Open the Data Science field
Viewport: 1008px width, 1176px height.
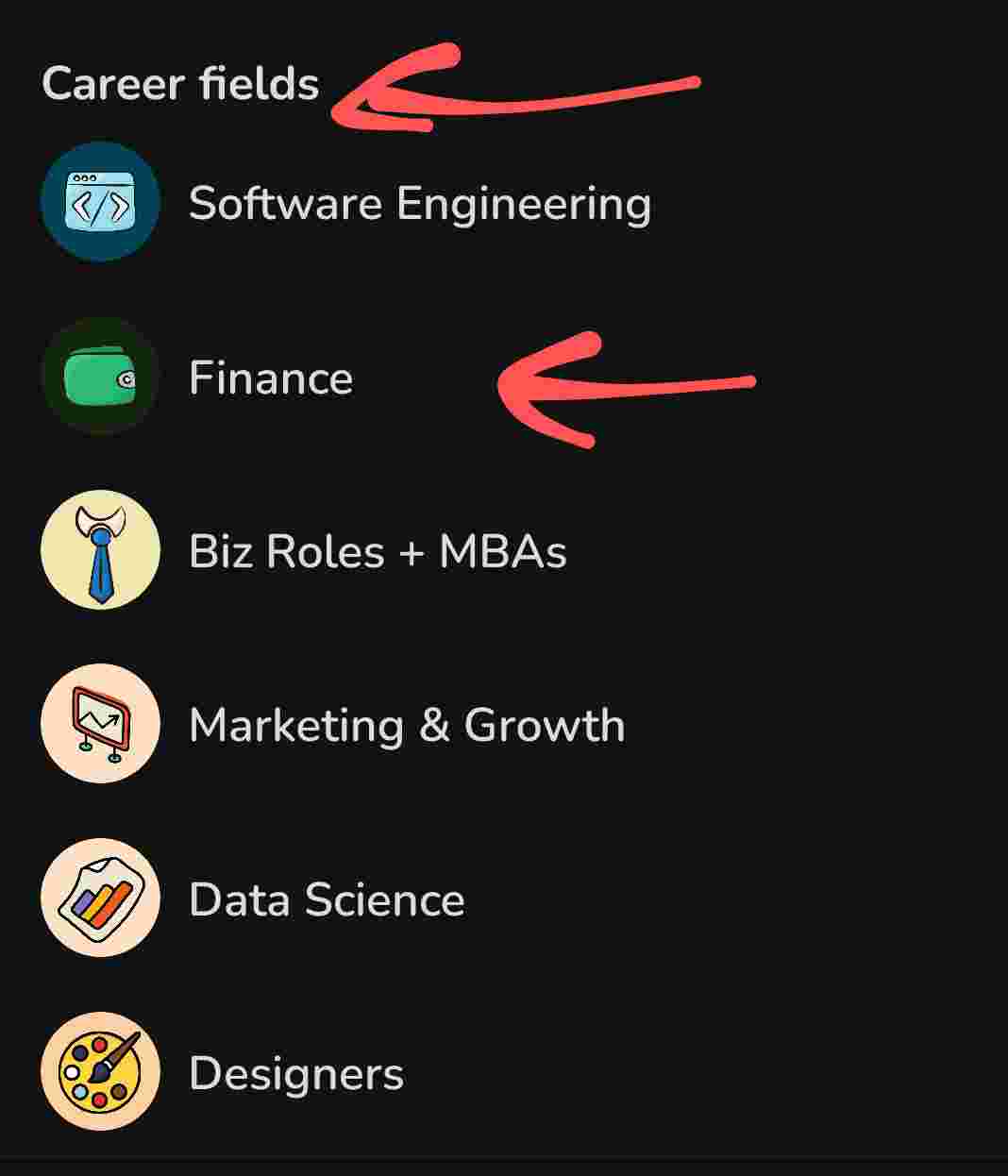click(326, 899)
